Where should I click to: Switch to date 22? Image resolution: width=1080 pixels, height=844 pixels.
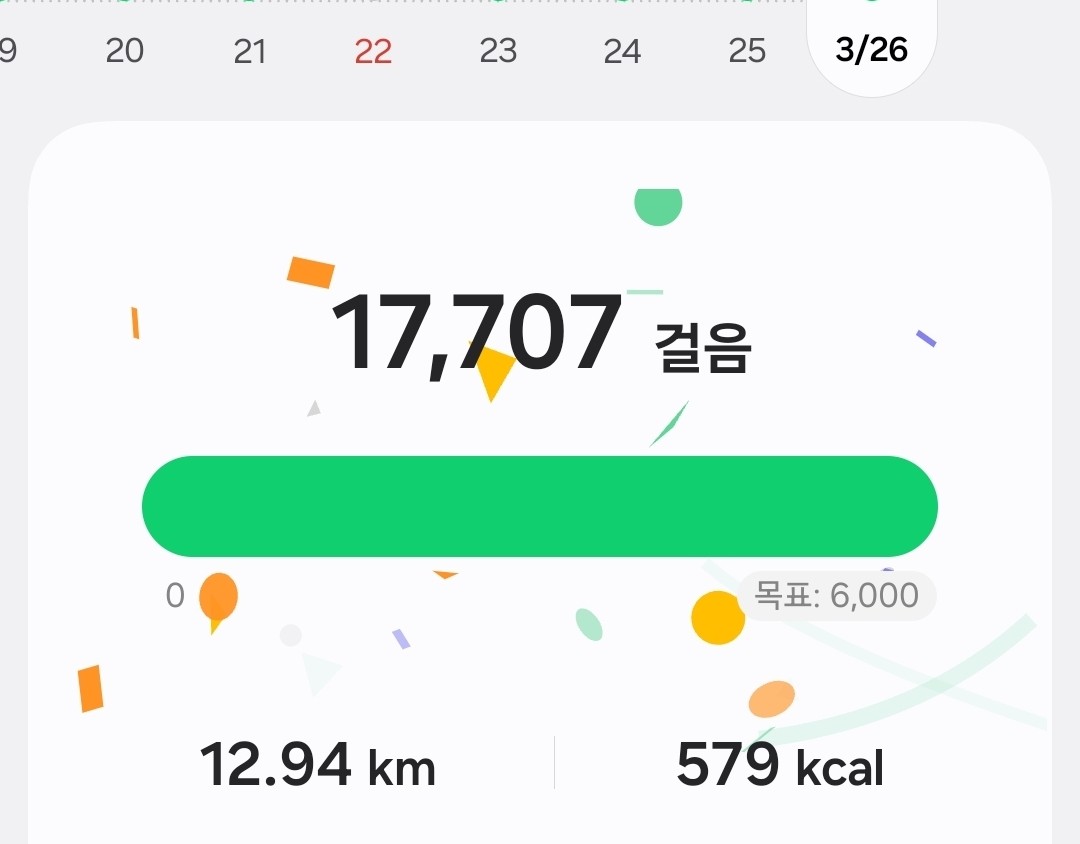[373, 50]
